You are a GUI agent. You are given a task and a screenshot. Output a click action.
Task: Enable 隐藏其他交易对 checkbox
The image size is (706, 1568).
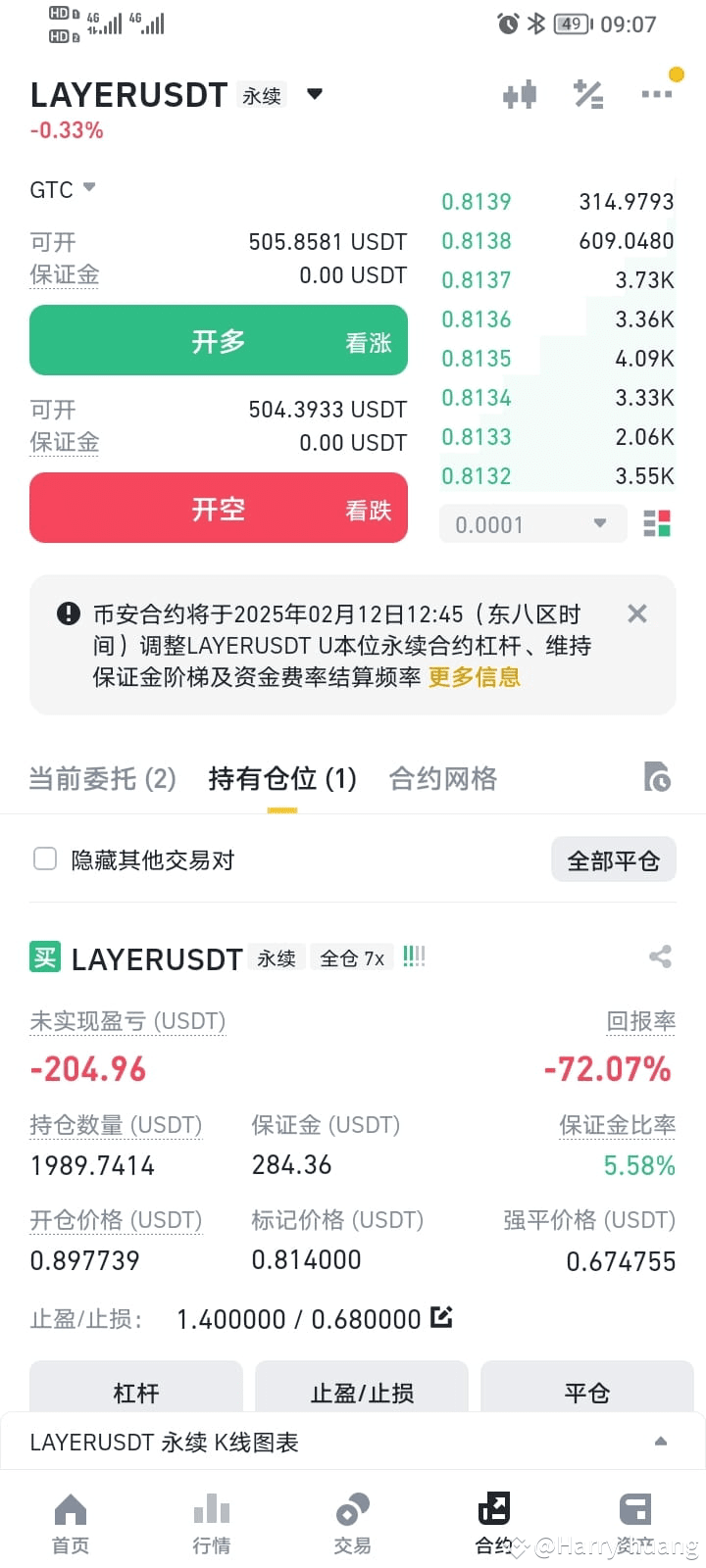tap(45, 858)
